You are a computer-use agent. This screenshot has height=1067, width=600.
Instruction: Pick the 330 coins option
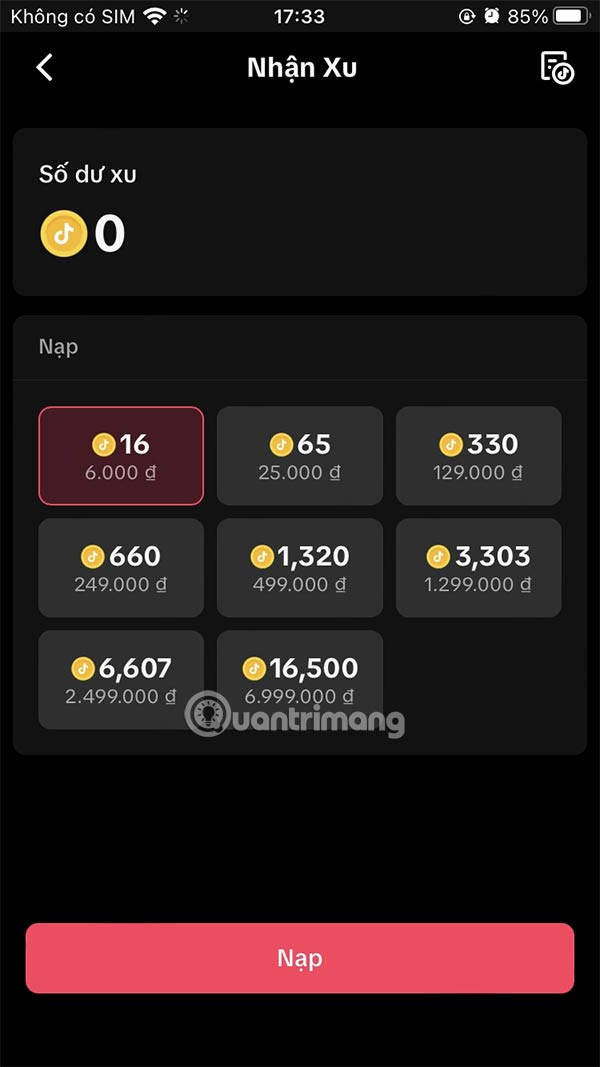point(478,456)
